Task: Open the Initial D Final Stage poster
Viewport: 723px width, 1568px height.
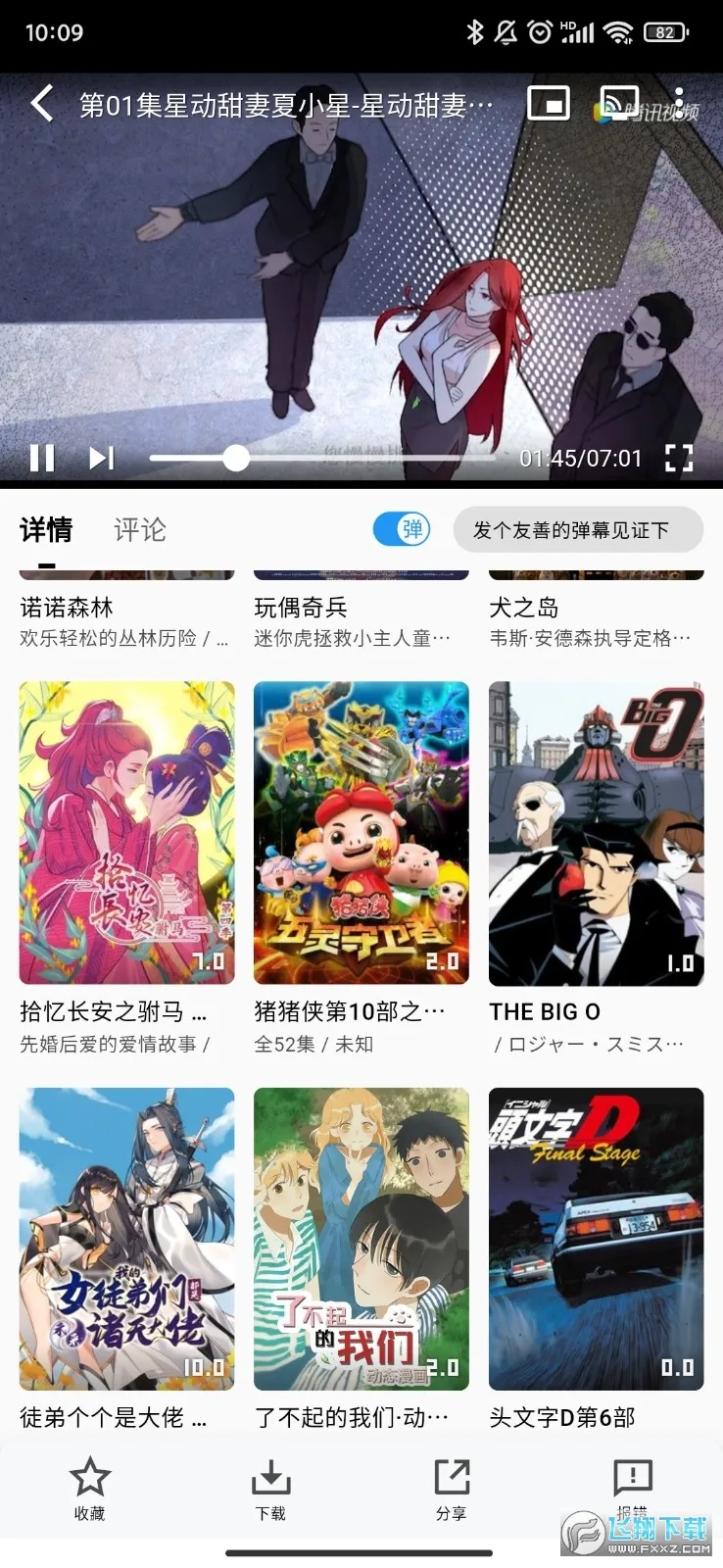Action: click(x=596, y=1239)
